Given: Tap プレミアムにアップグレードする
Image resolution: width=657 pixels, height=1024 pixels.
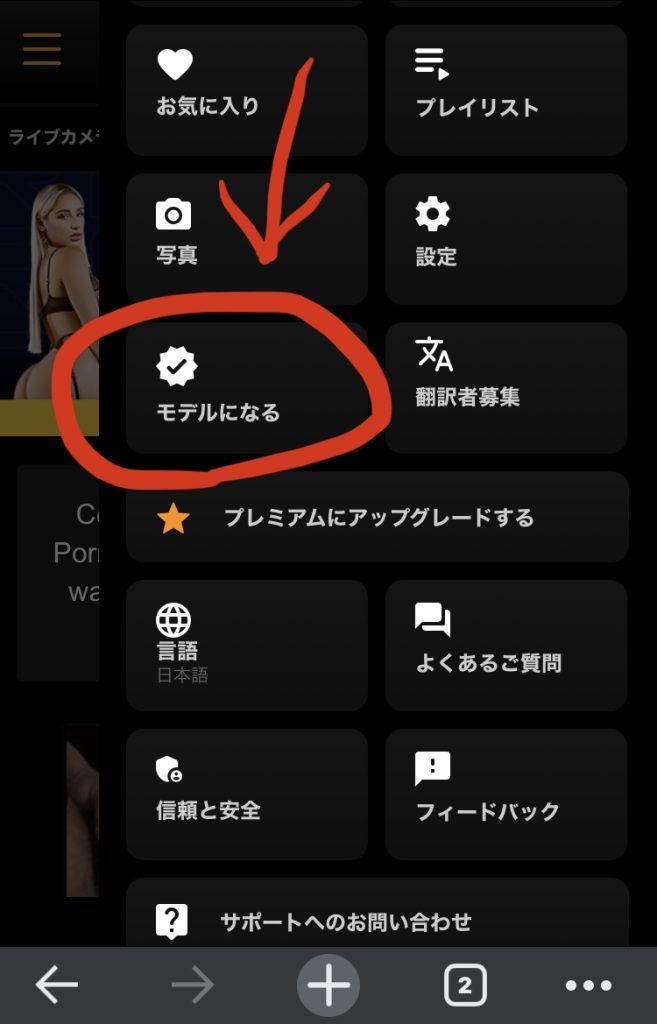Looking at the screenshot, I should coord(376,518).
